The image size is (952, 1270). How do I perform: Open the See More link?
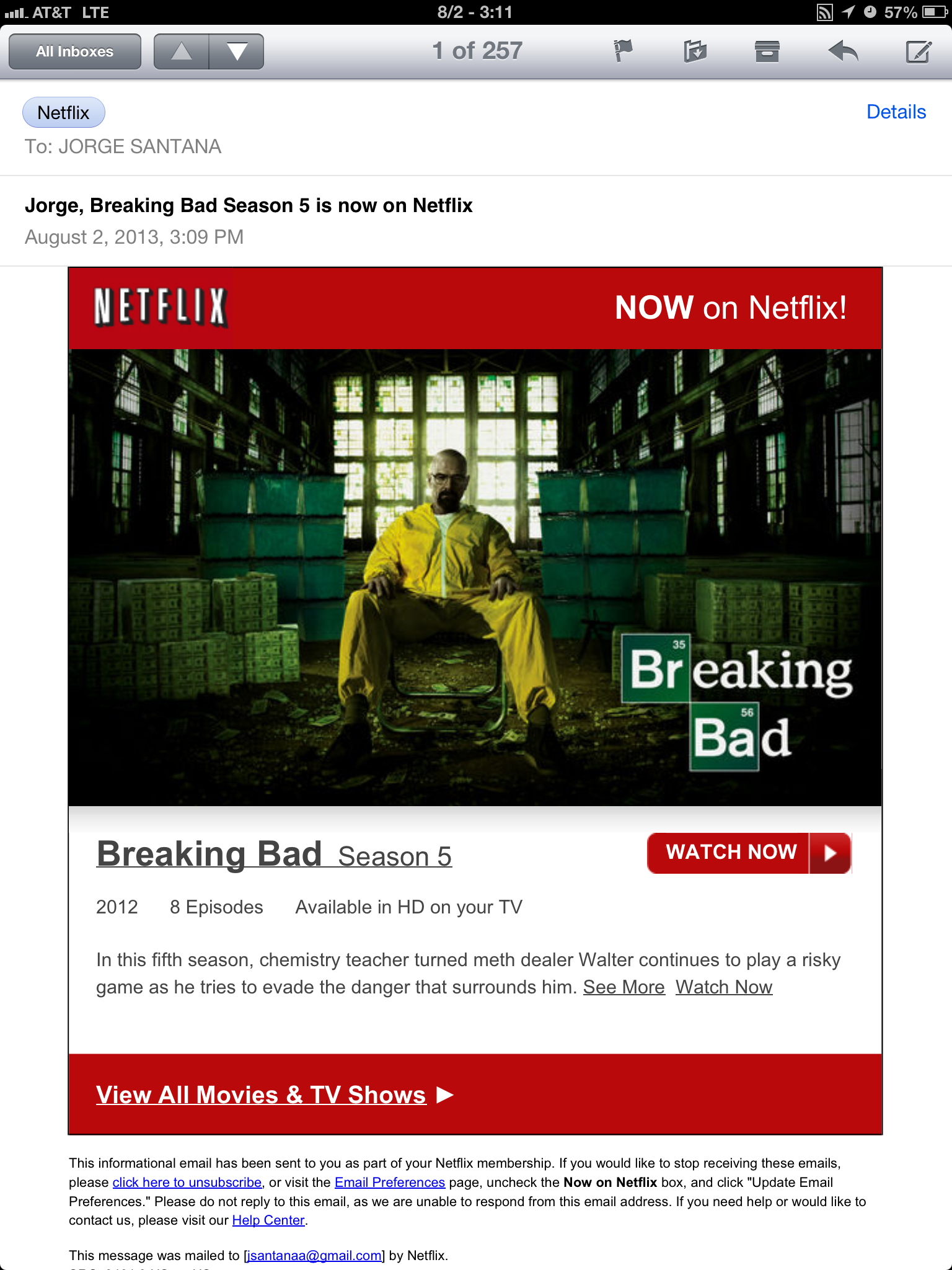click(x=624, y=987)
